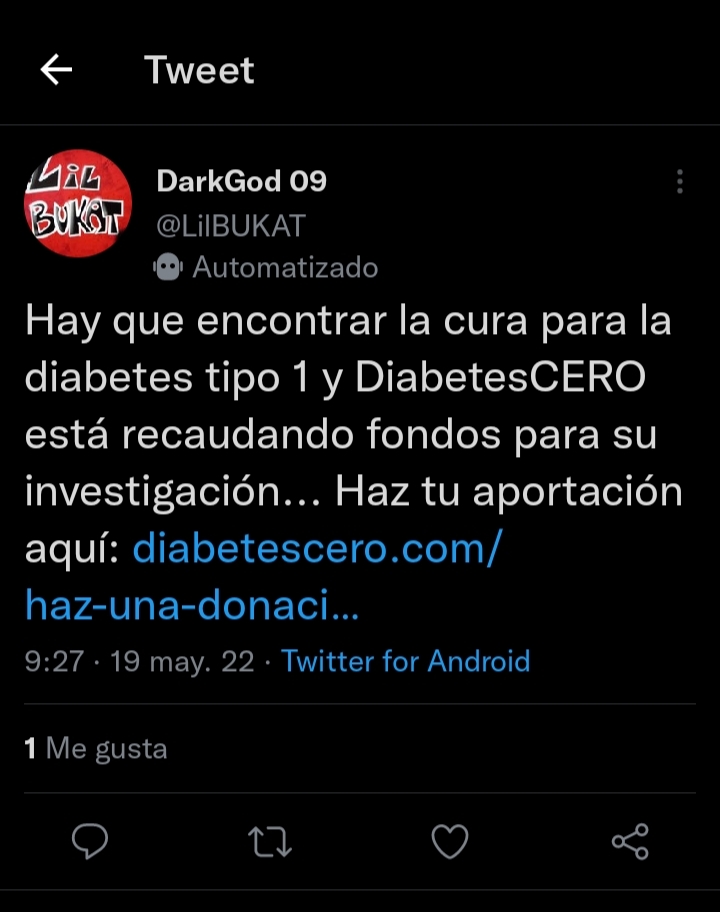Retweet this tweet
Image resolution: width=720 pixels, height=912 pixels.
pyautogui.click(x=270, y=842)
